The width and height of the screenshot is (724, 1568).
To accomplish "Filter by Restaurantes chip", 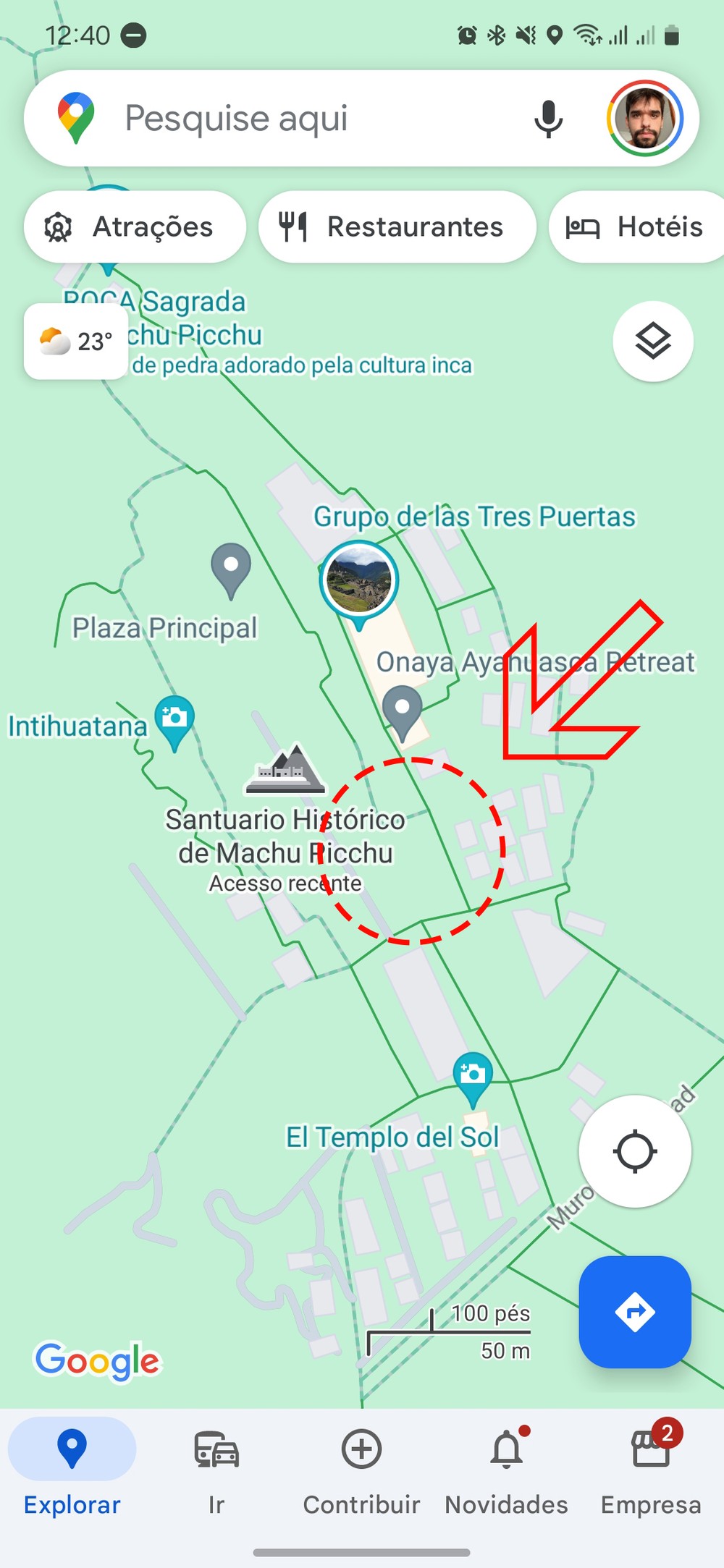I will coord(397,227).
